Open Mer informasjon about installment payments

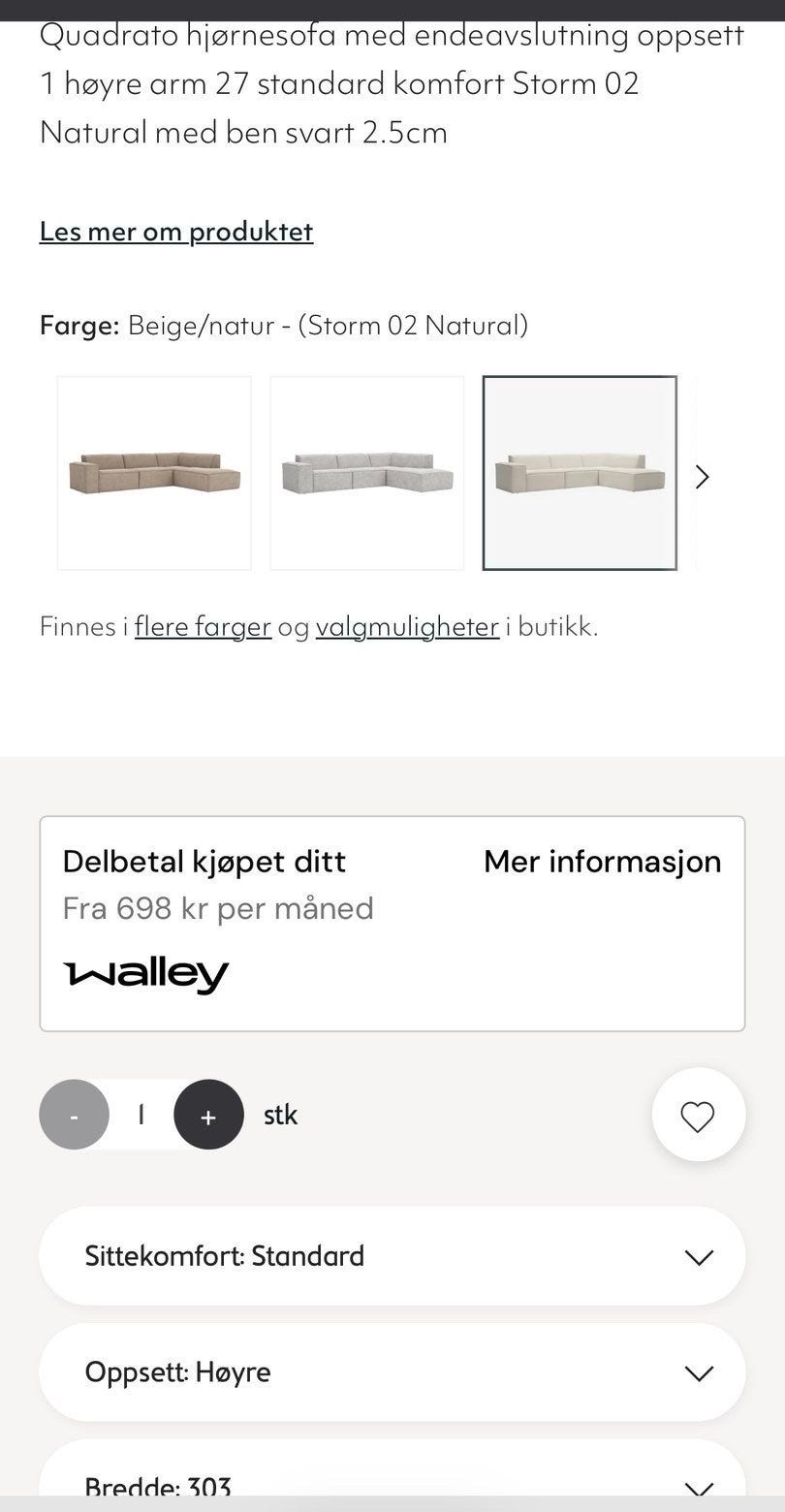tap(601, 861)
